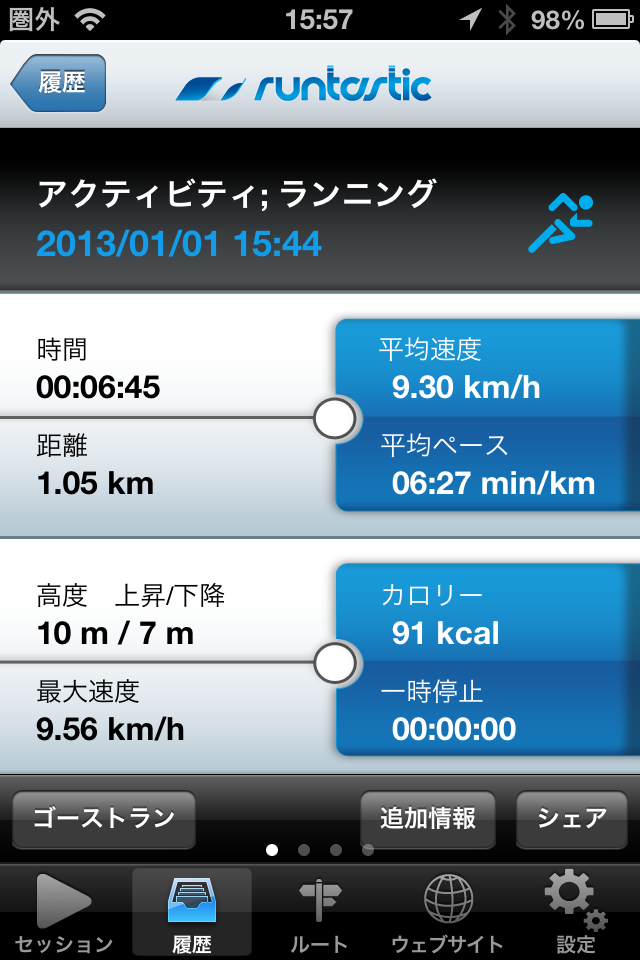This screenshot has height=960, width=640.
Task: Share this activity with シェア
Action: [x=571, y=819]
